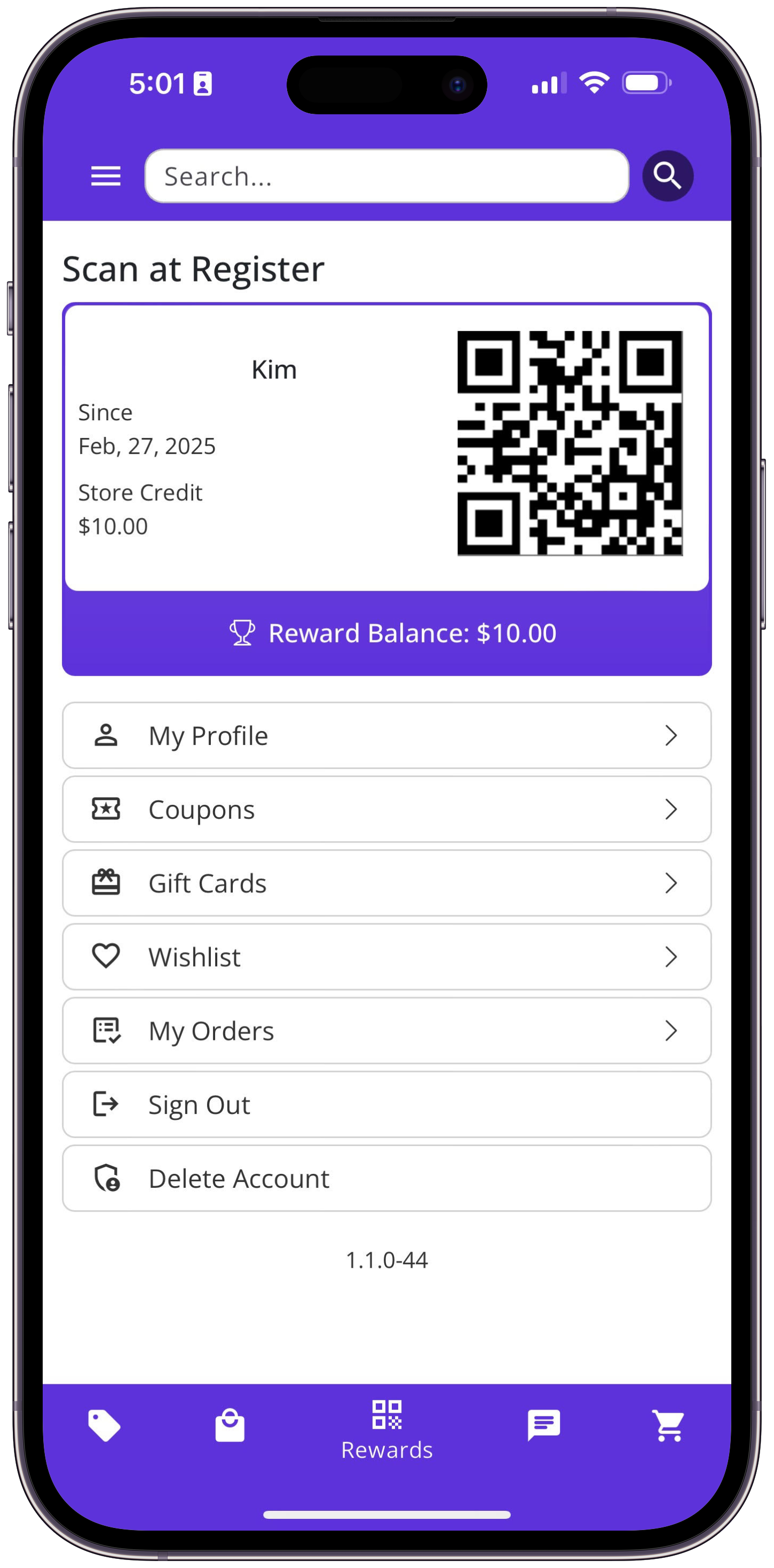The width and height of the screenshot is (774, 1568).
Task: Open the Coupons row
Action: 386,809
